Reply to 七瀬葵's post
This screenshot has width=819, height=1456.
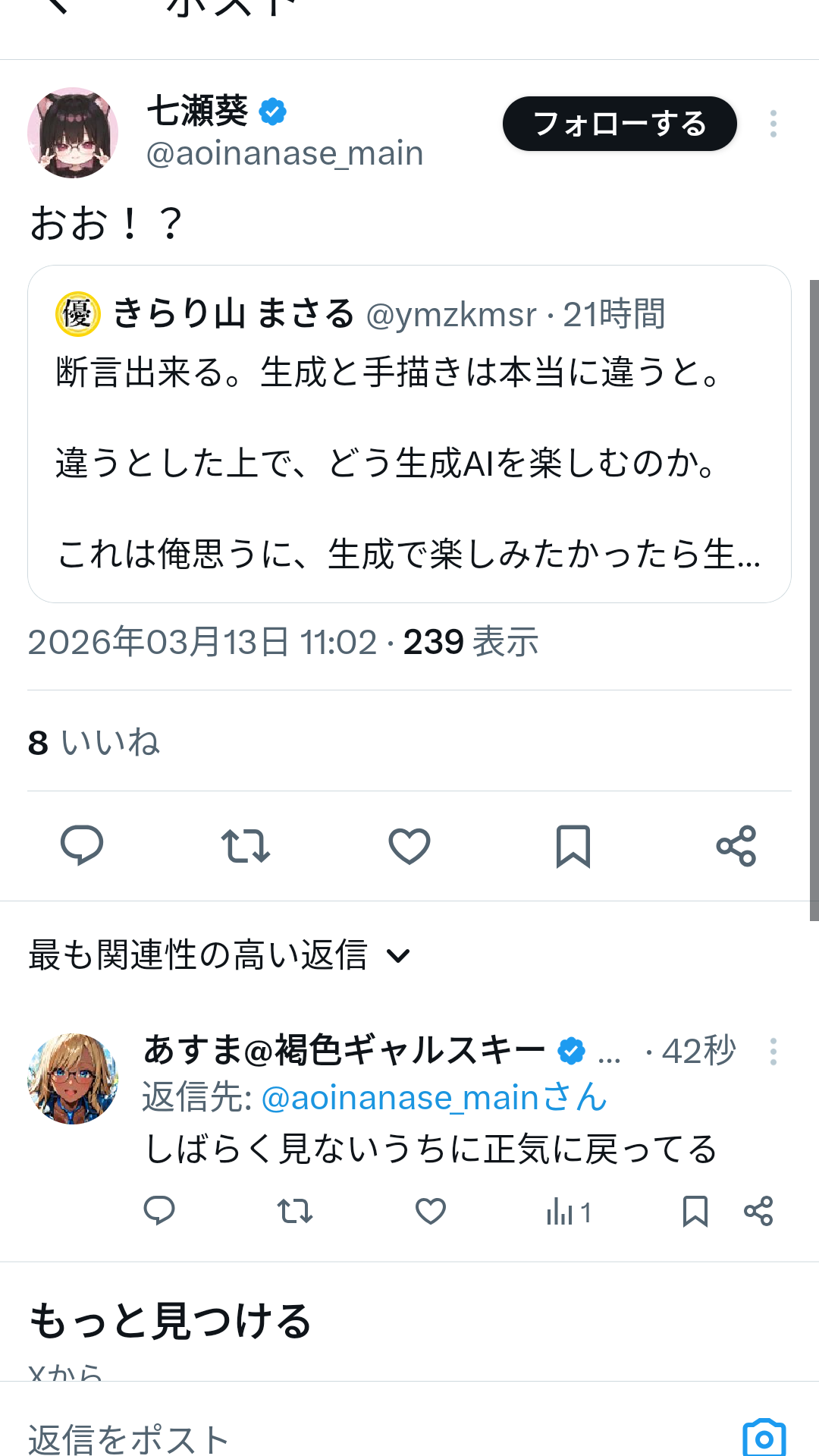click(x=82, y=845)
